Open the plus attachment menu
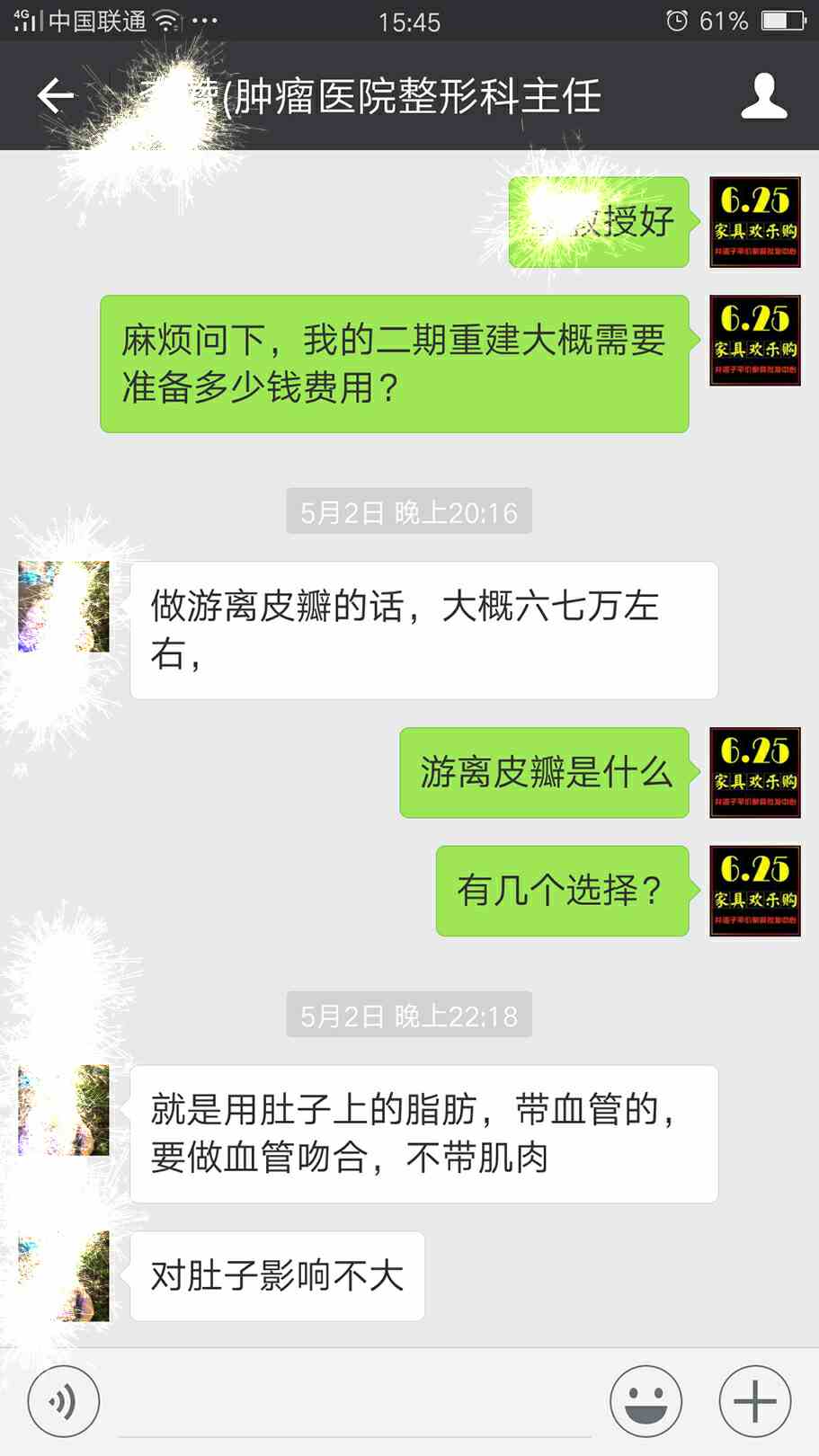 [x=754, y=1401]
